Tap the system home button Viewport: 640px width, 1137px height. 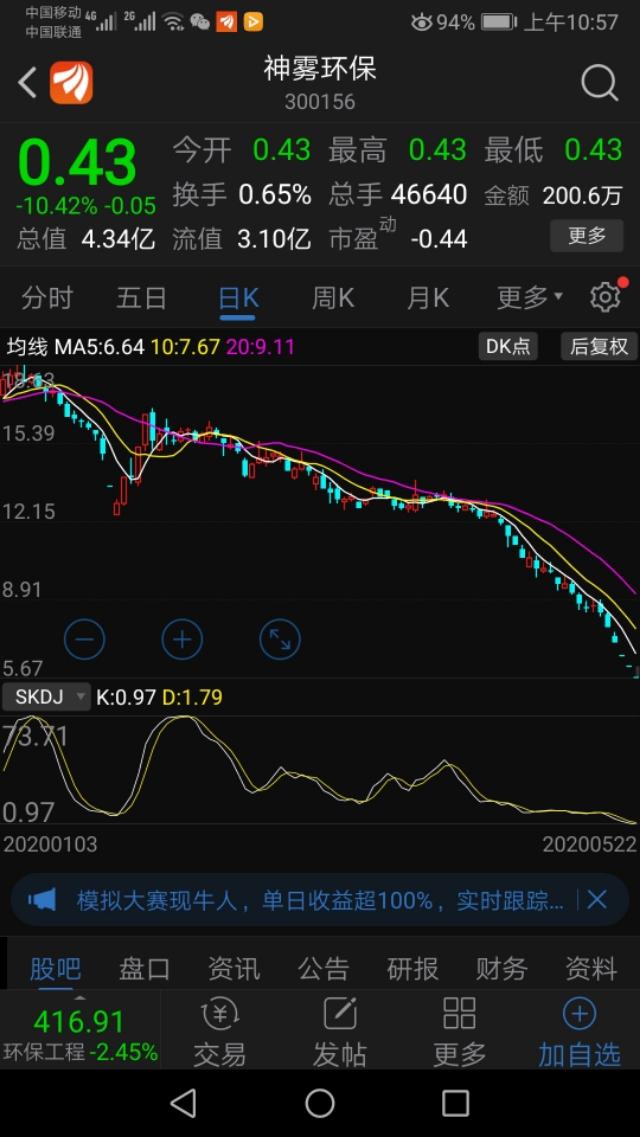click(320, 1104)
